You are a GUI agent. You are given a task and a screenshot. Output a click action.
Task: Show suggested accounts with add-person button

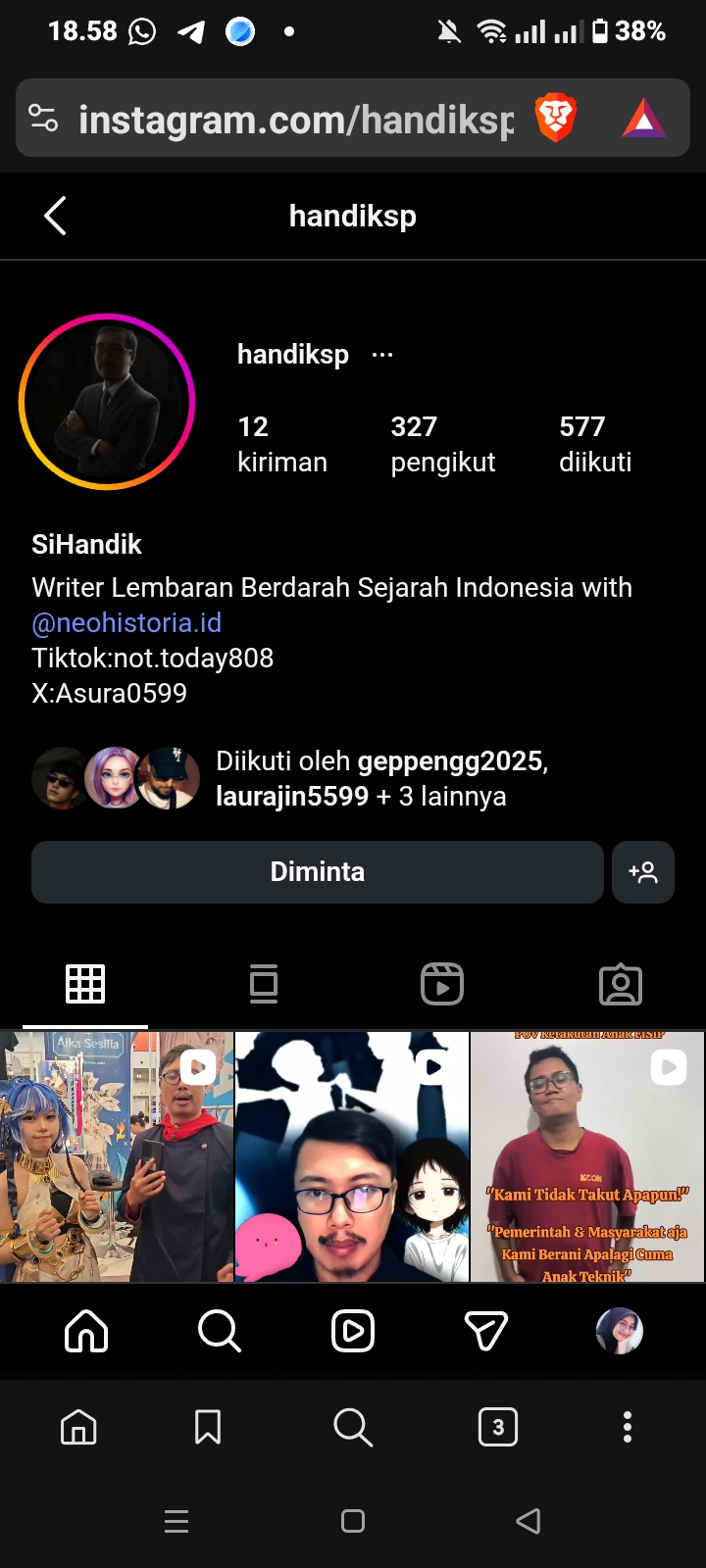(x=643, y=872)
